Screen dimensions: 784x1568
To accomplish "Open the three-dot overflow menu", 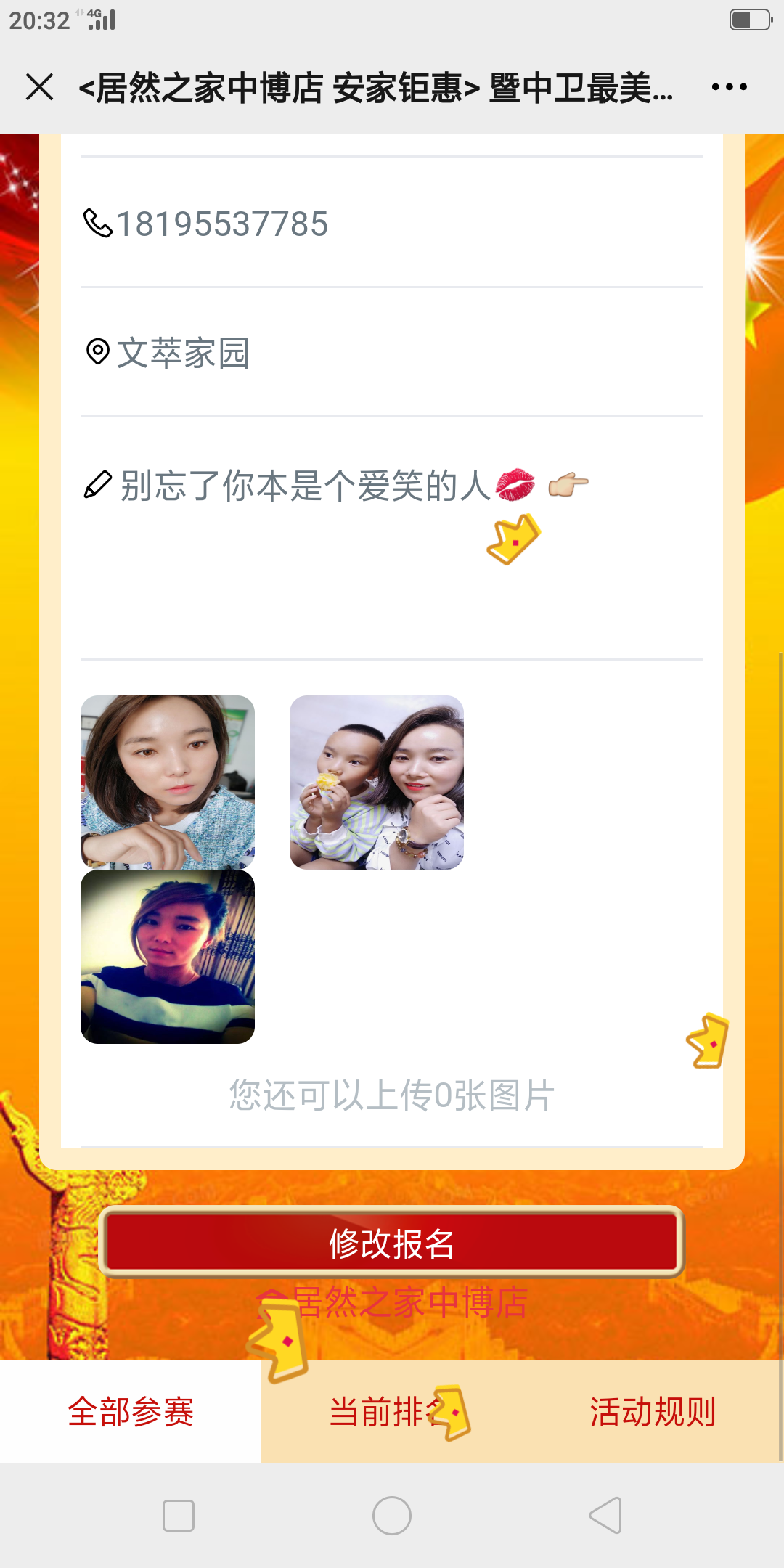I will [x=729, y=87].
